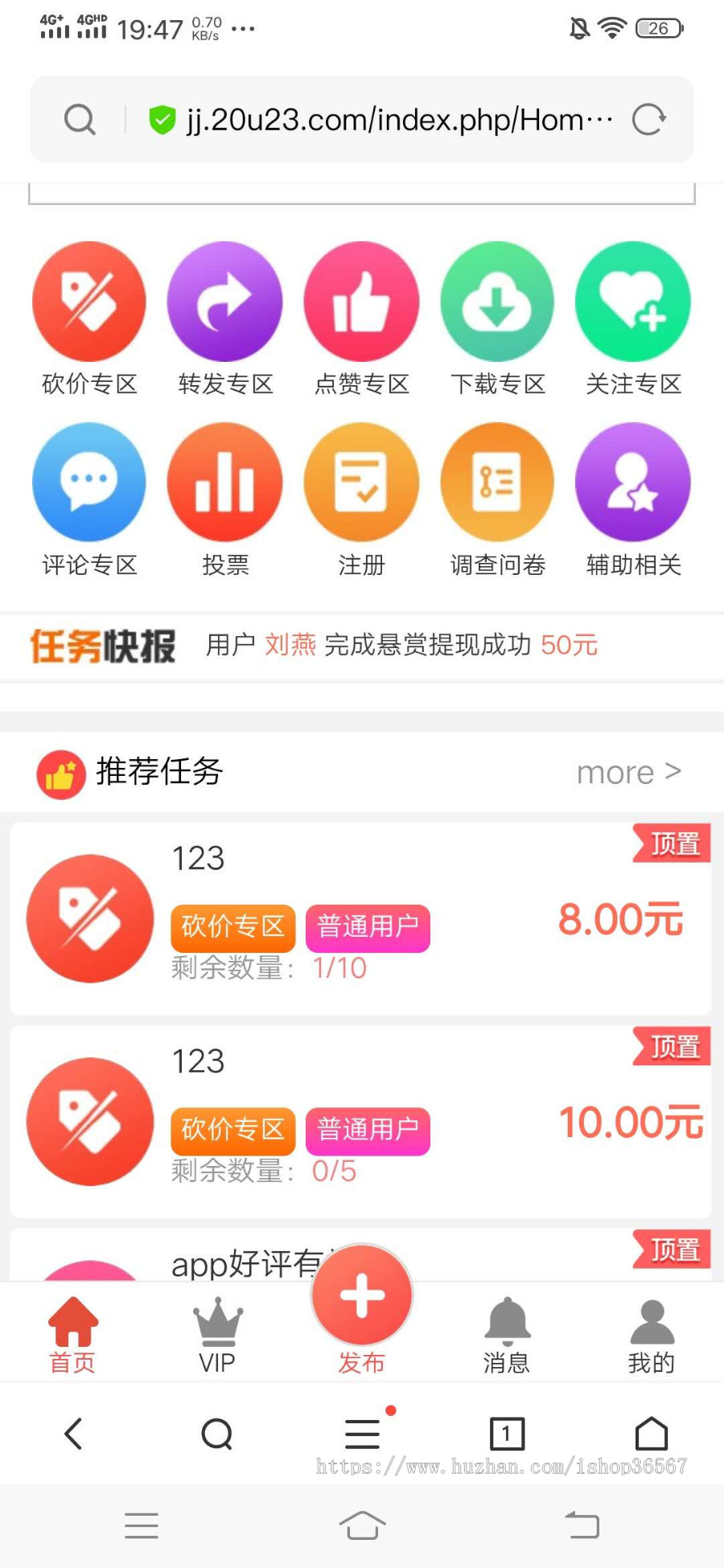The image size is (724, 1568).
Task: Open the 评论专区 comment zone icon
Action: 88,482
